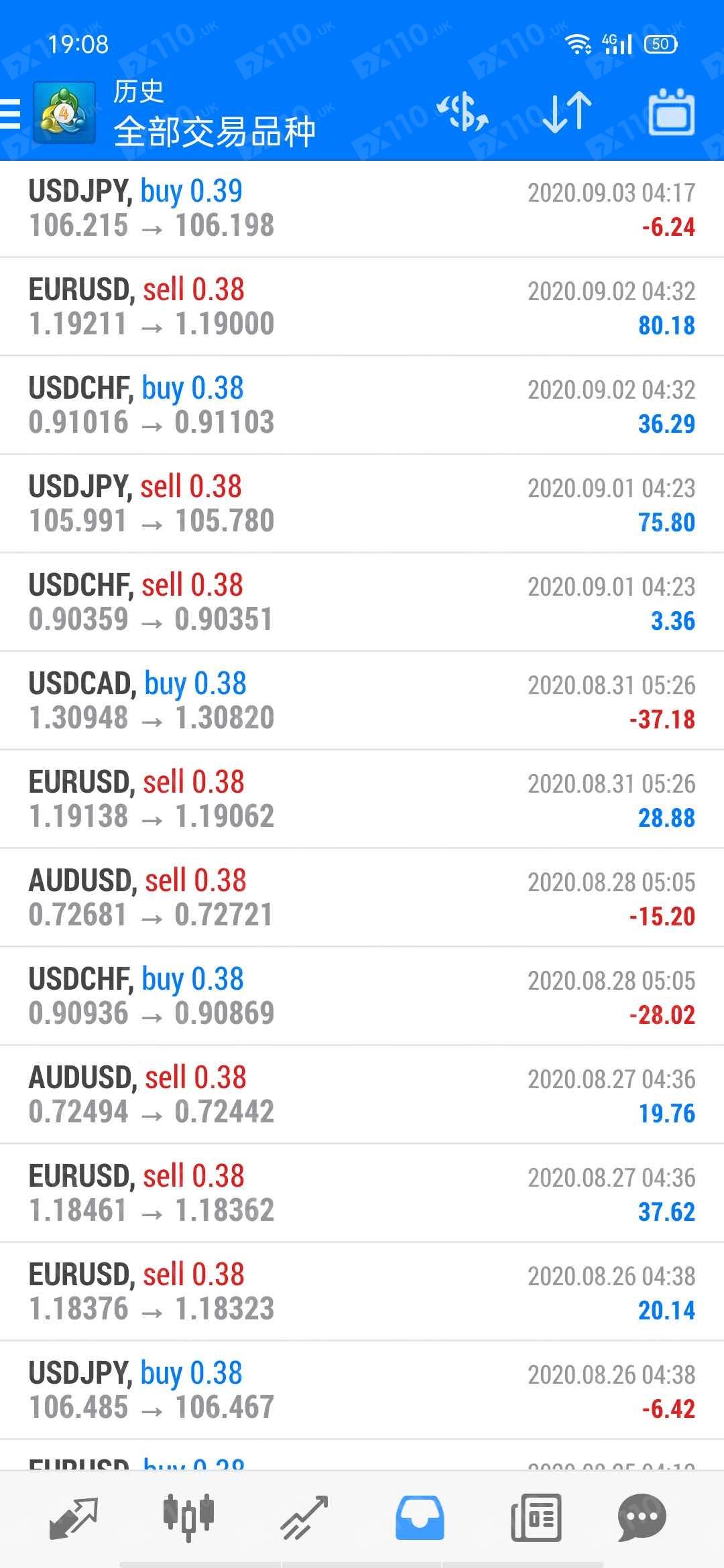Expand USDCHF buy trade with loss -28.02
The image size is (724, 1568).
click(362, 996)
